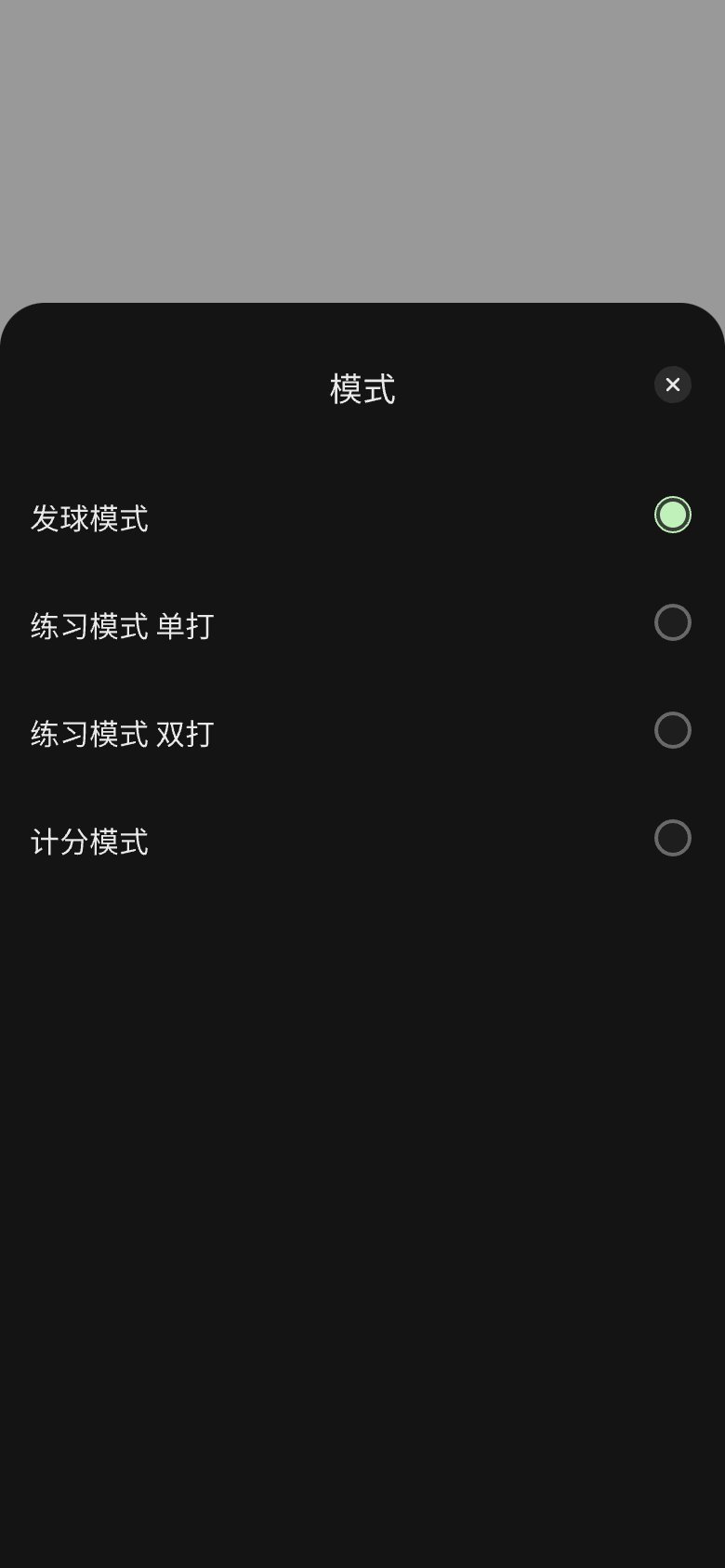
Task: Choose 练习模式 单打 option
Action: click(x=362, y=623)
